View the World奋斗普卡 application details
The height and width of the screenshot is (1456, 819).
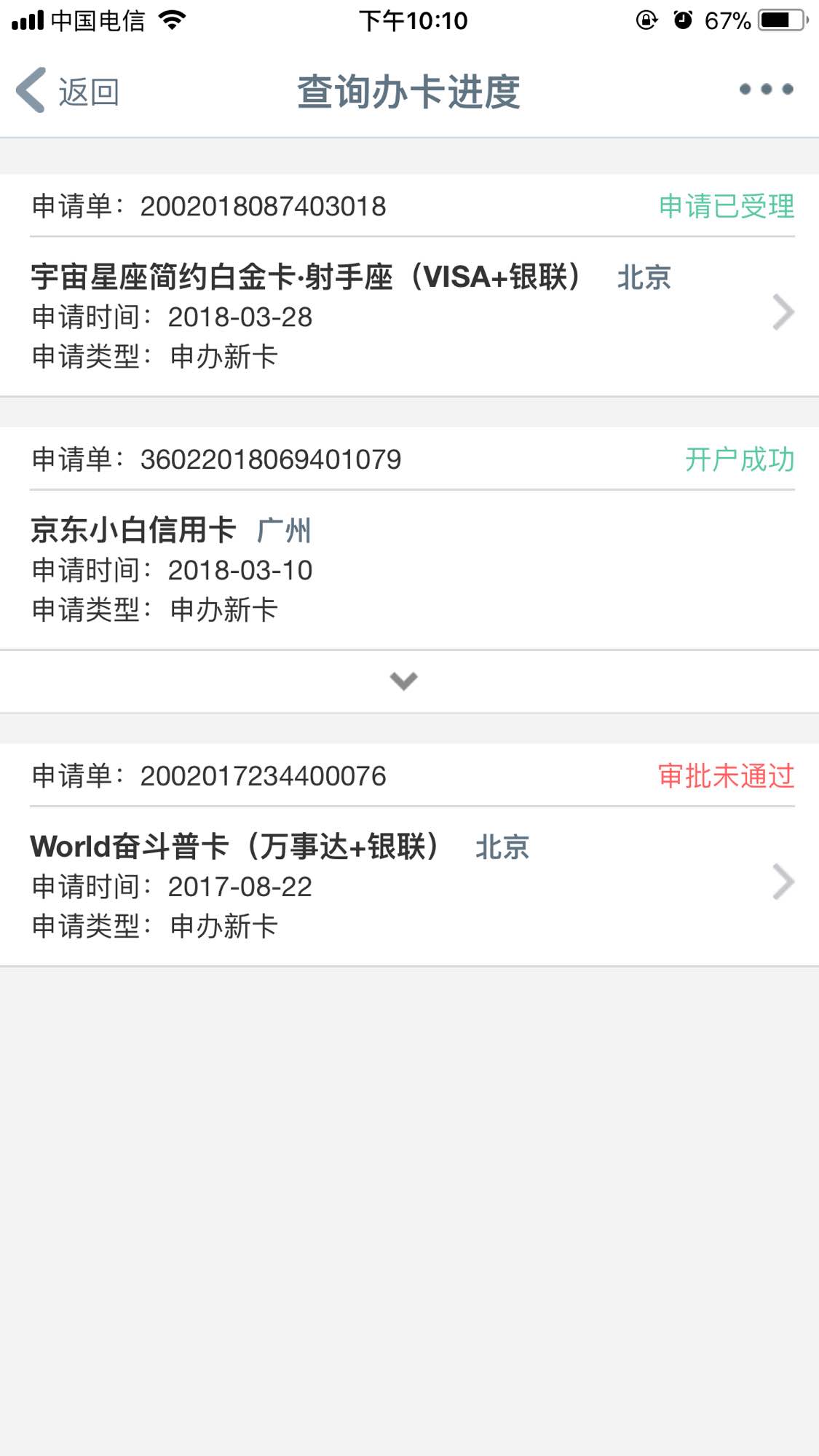pos(782,882)
